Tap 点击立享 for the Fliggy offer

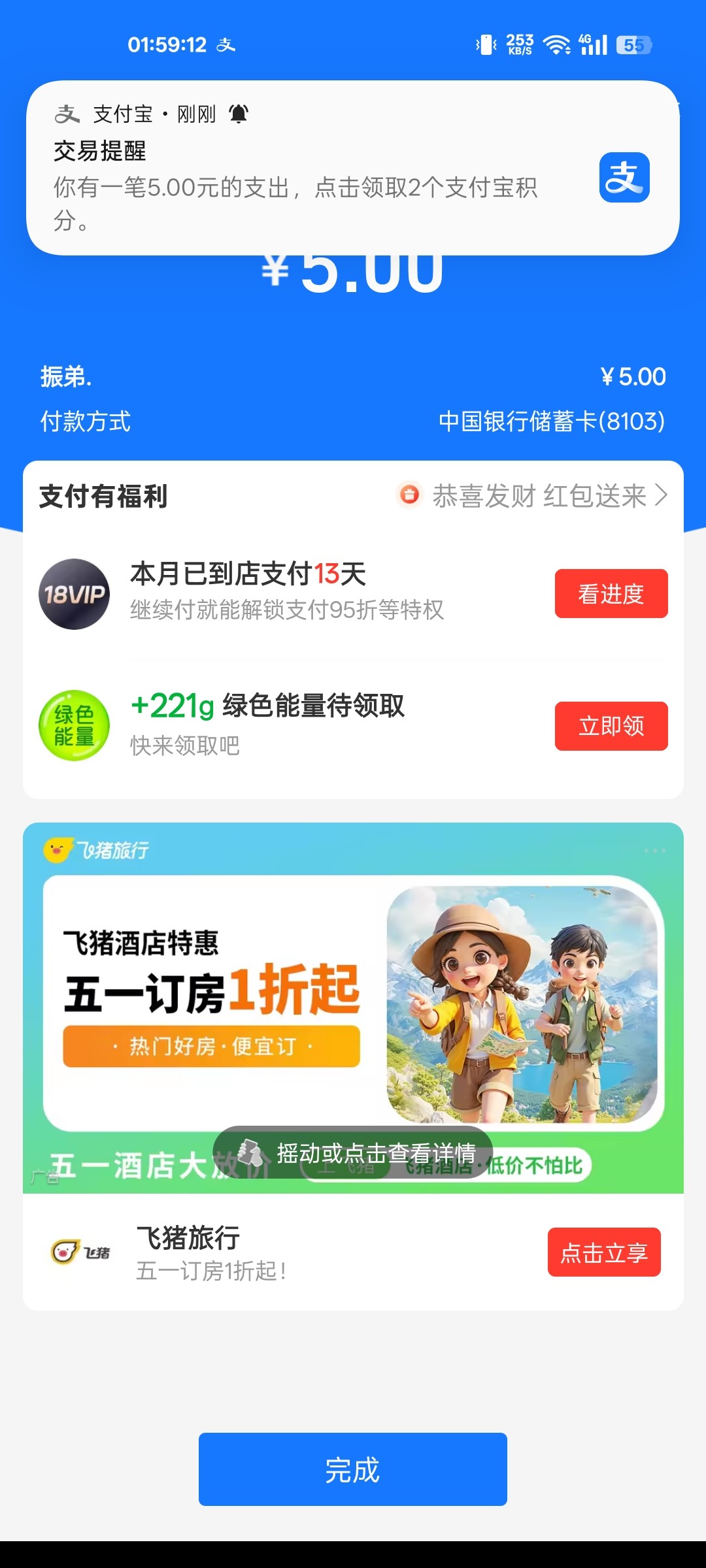[x=604, y=1252]
